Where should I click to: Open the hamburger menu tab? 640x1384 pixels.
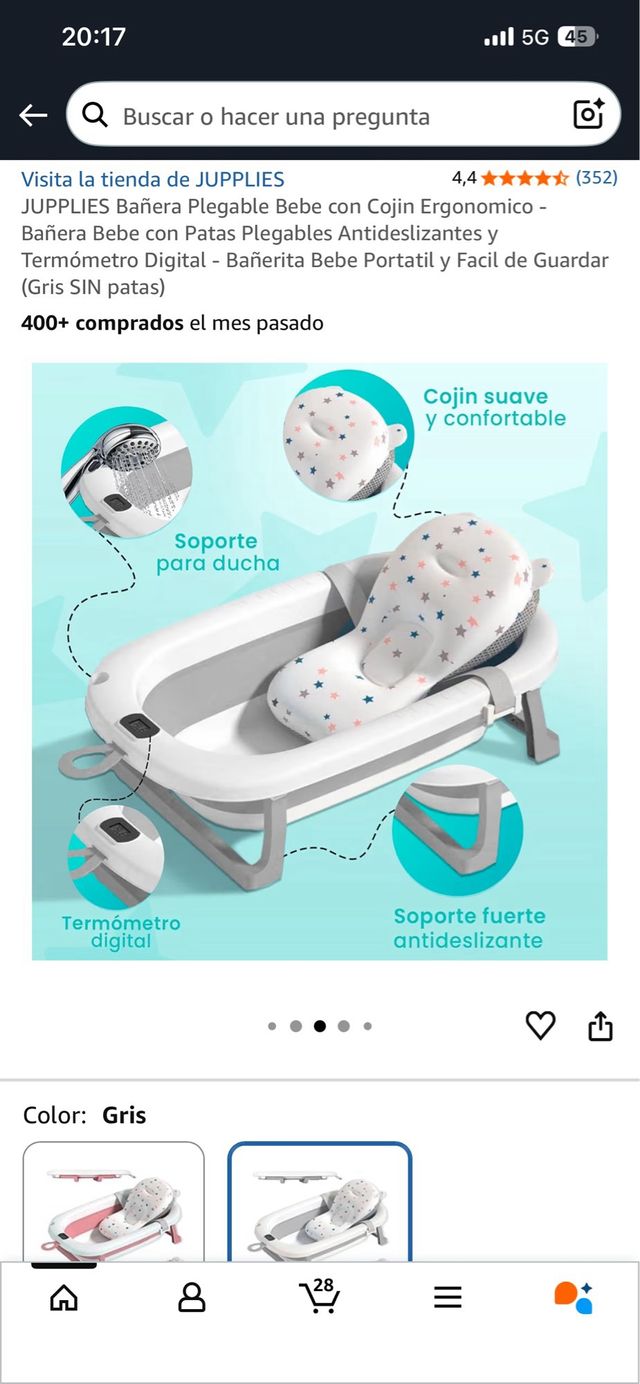448,1297
